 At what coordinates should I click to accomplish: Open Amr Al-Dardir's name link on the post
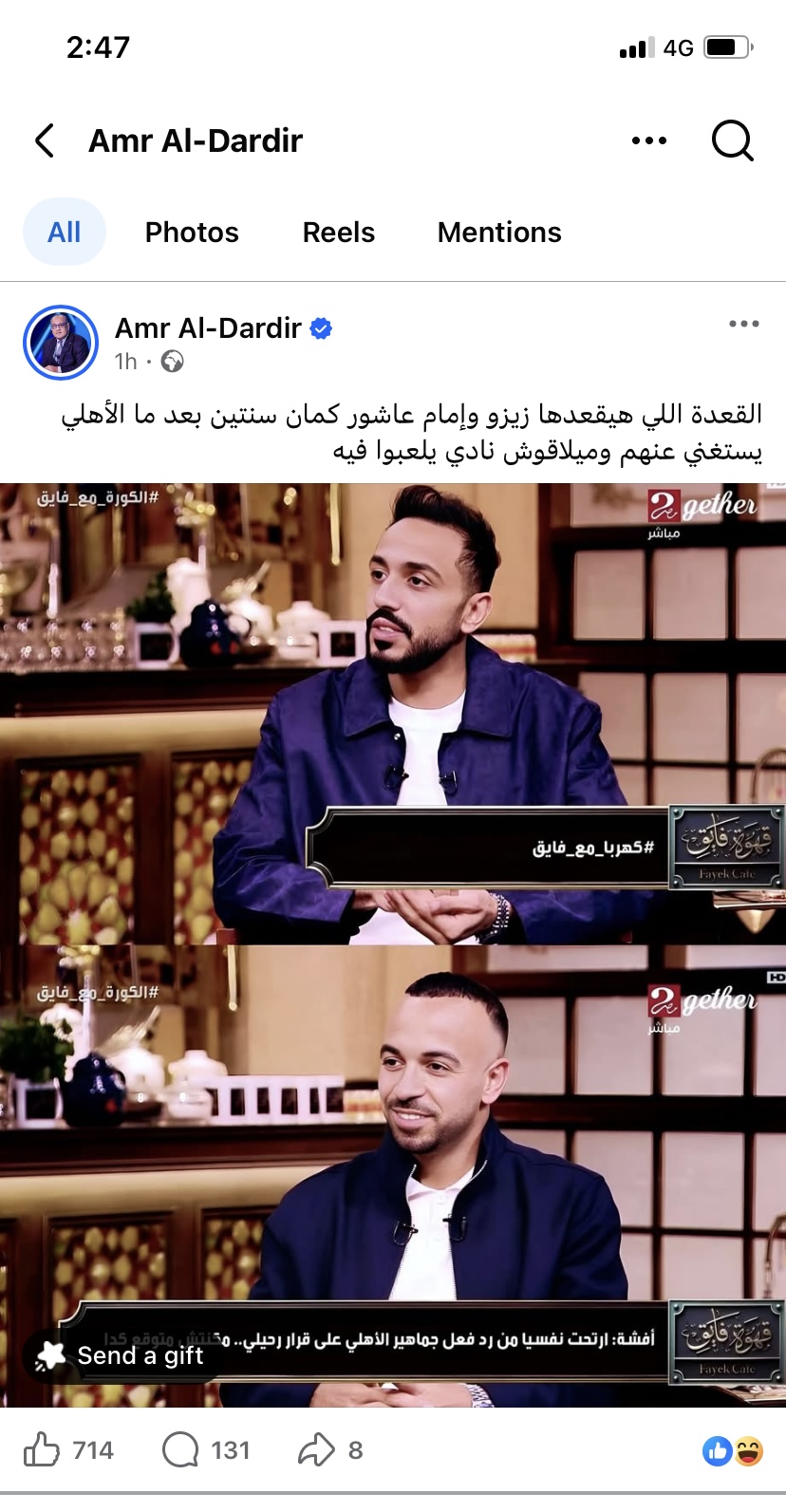pyautogui.click(x=208, y=328)
